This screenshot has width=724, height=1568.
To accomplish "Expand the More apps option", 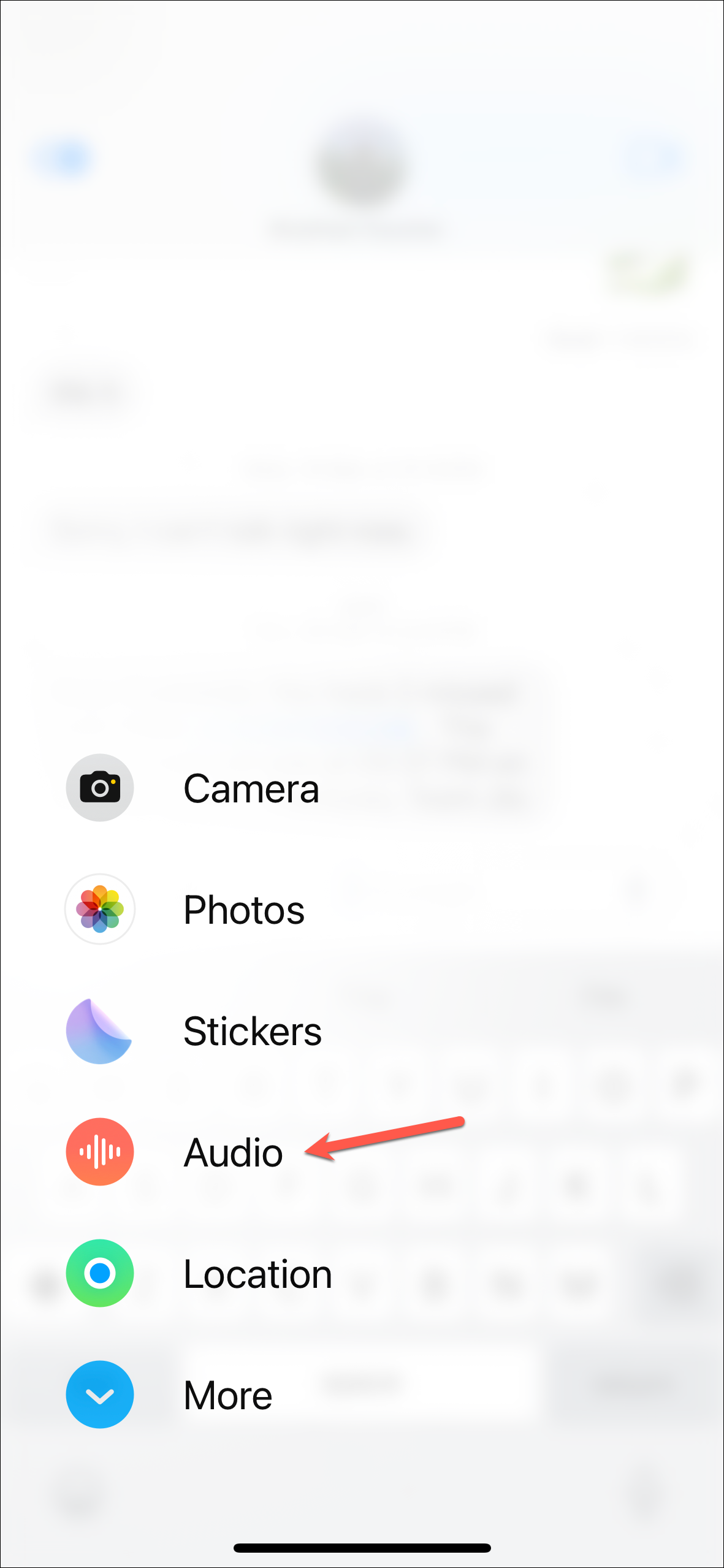I will pyautogui.click(x=100, y=1395).
